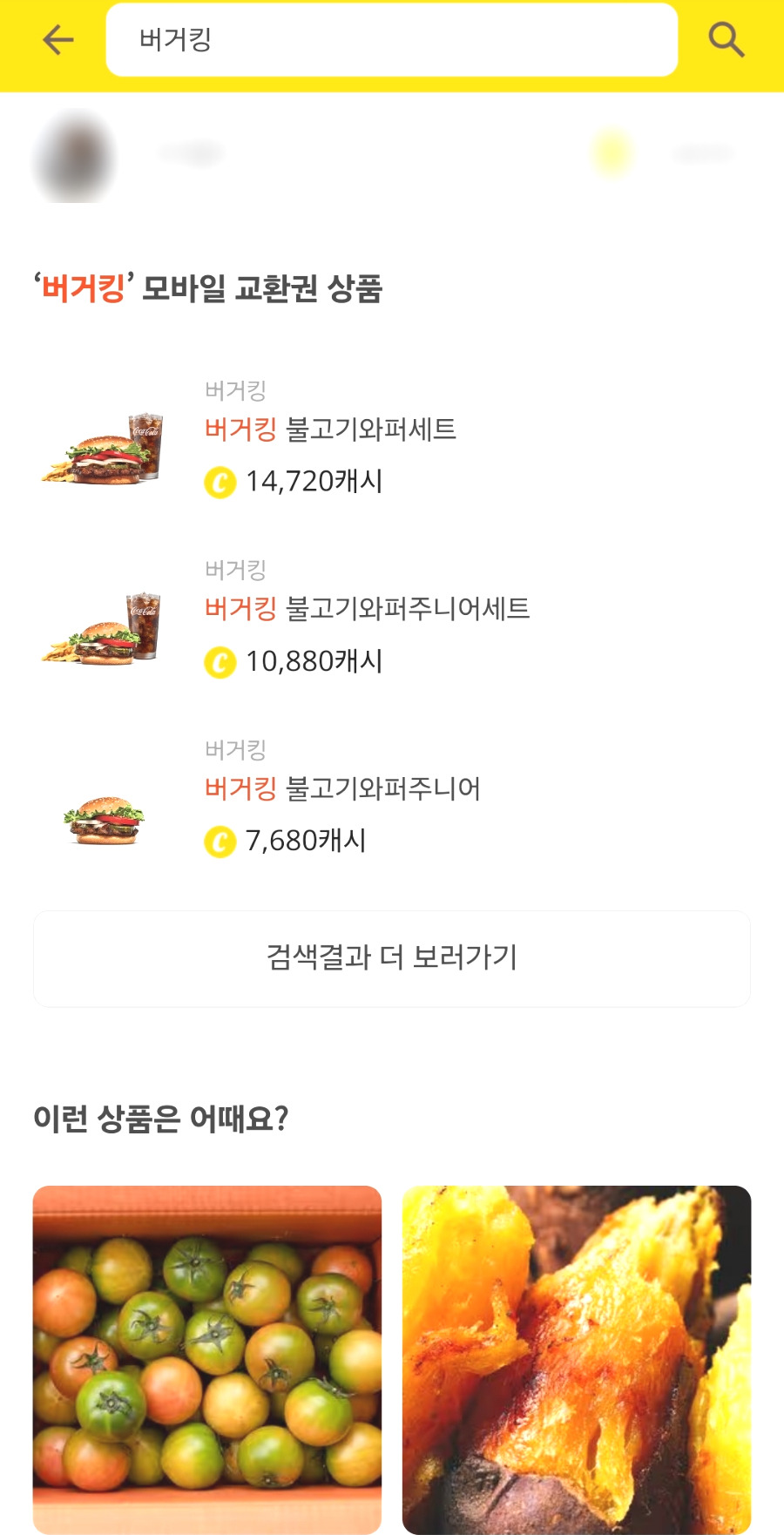784x1535 pixels.
Task: Tap the magnifier search icon
Action: coord(726,40)
